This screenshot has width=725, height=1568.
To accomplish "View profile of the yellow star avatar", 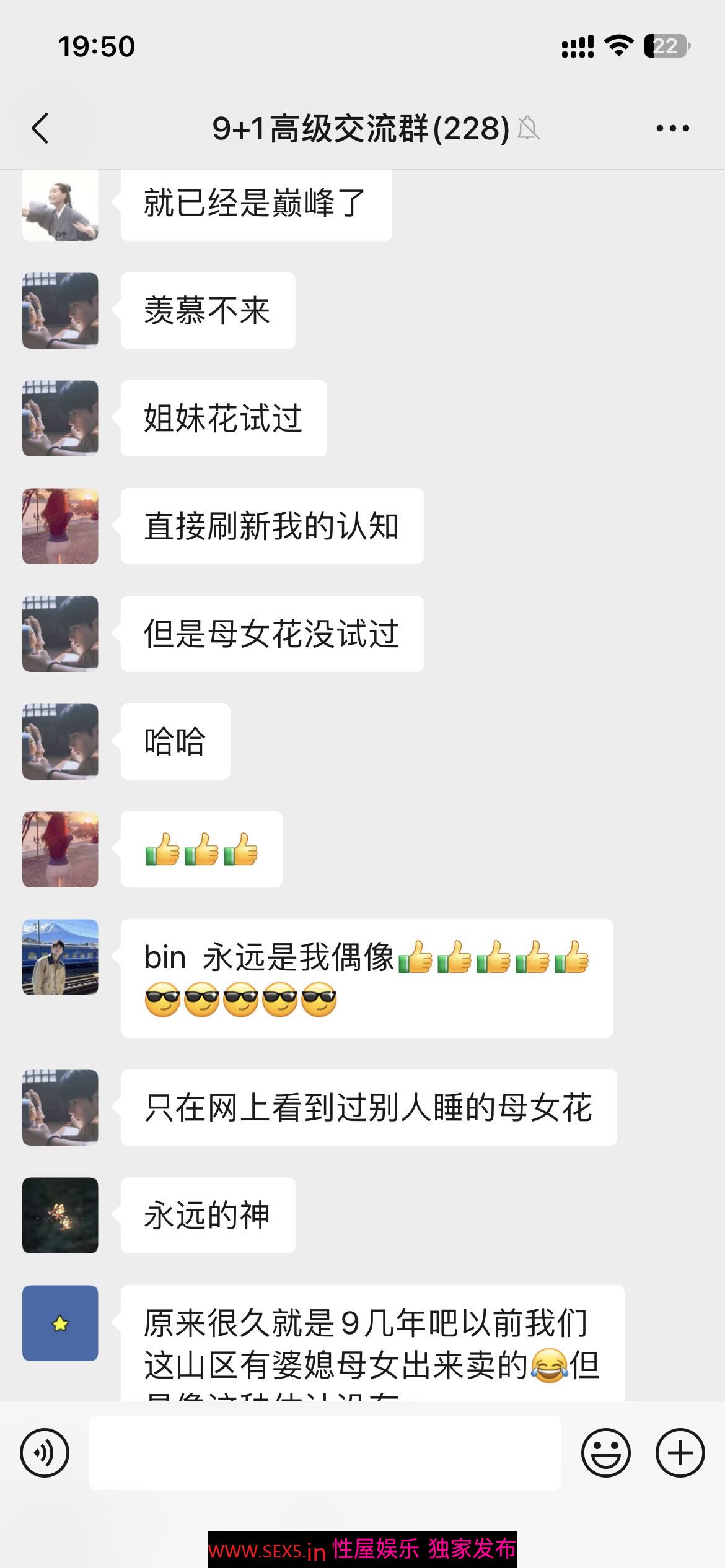I will click(x=60, y=1323).
